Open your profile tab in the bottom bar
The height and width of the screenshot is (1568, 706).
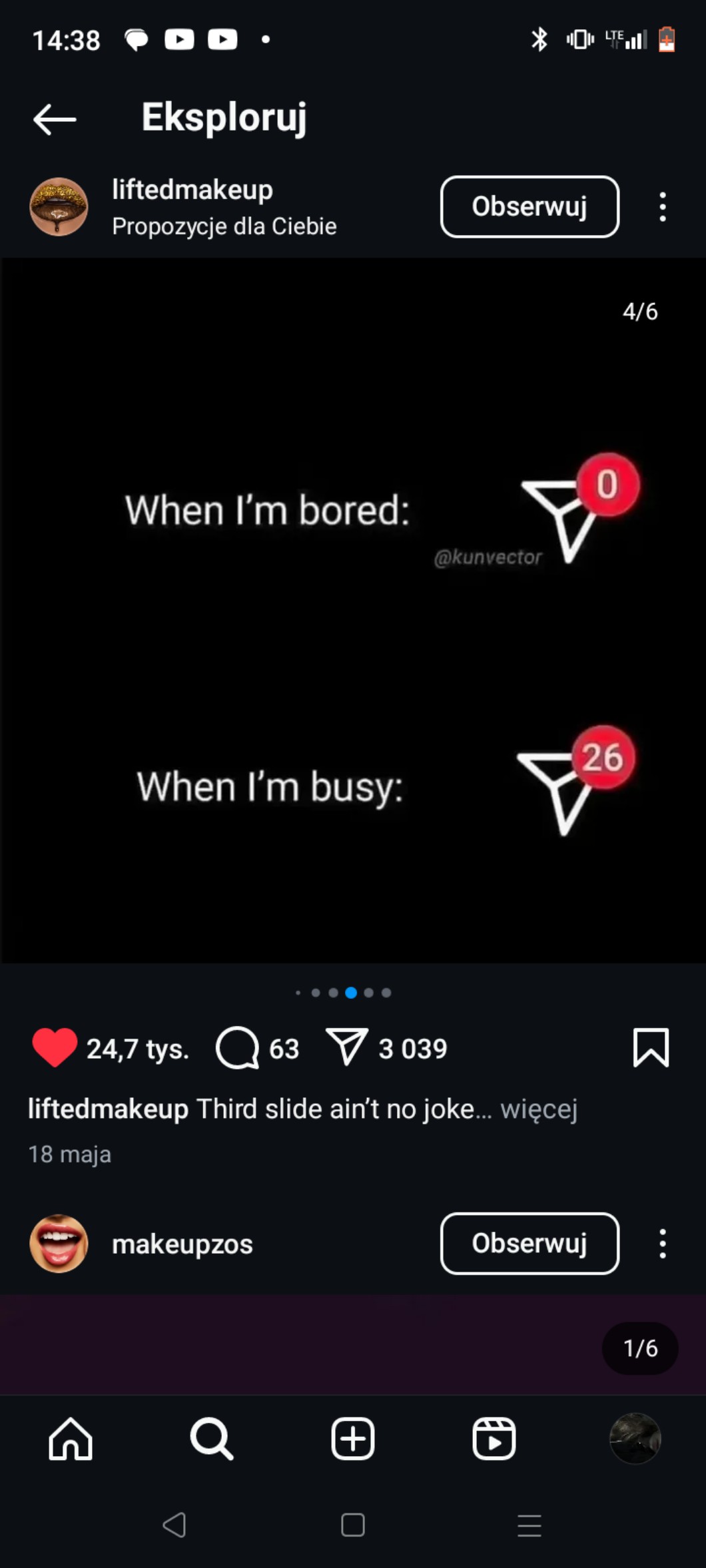pos(635,1438)
